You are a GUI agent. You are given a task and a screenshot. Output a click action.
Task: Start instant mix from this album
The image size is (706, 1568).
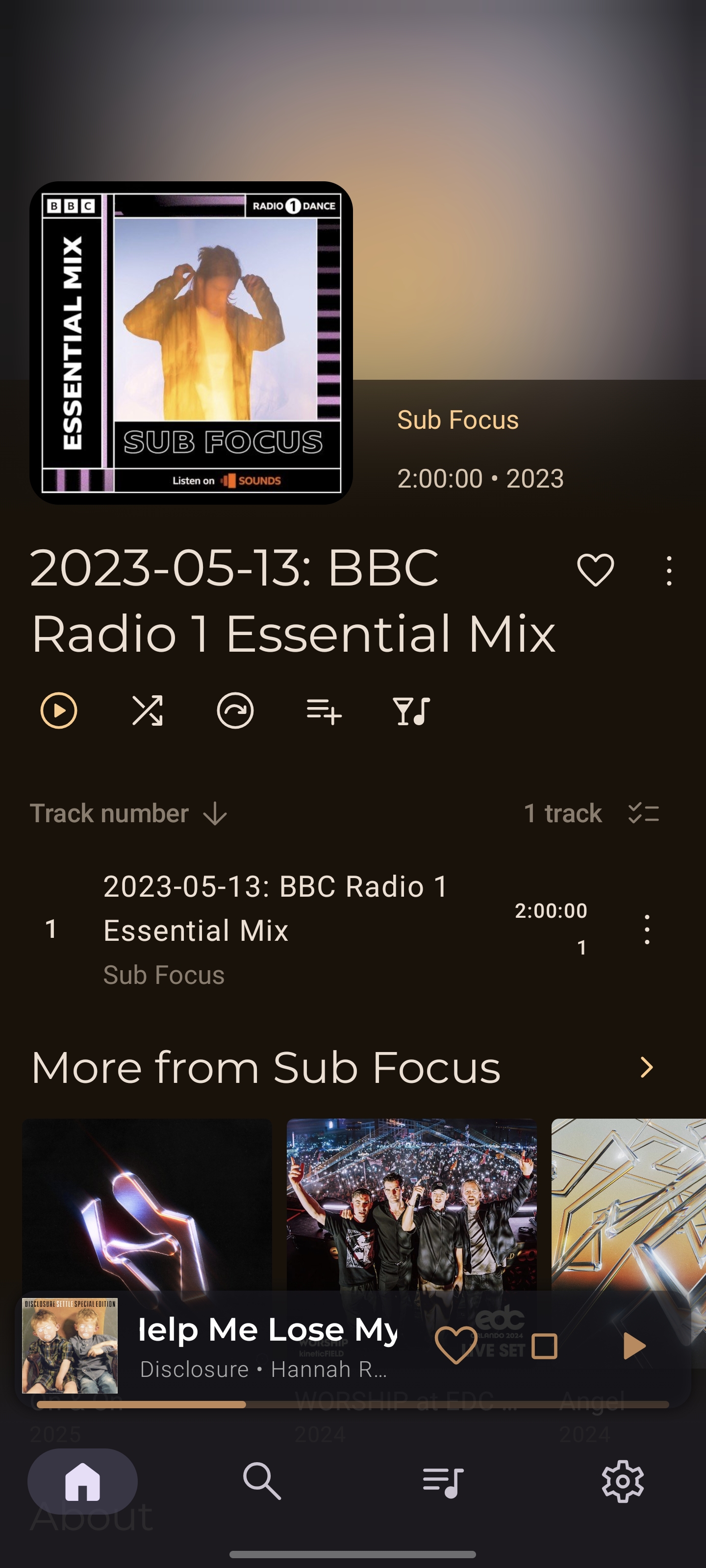pyautogui.click(x=235, y=710)
